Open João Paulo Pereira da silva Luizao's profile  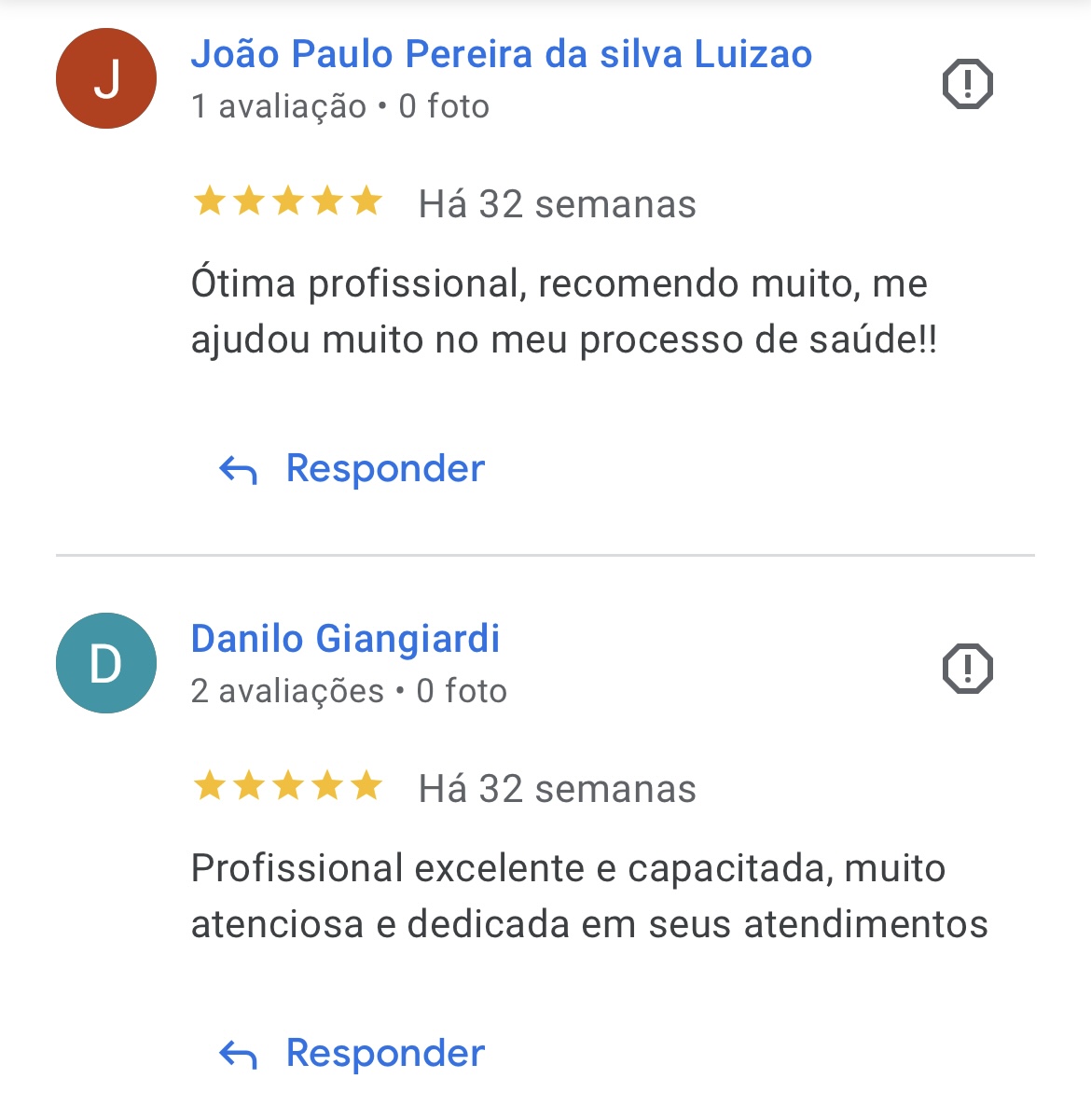501,54
